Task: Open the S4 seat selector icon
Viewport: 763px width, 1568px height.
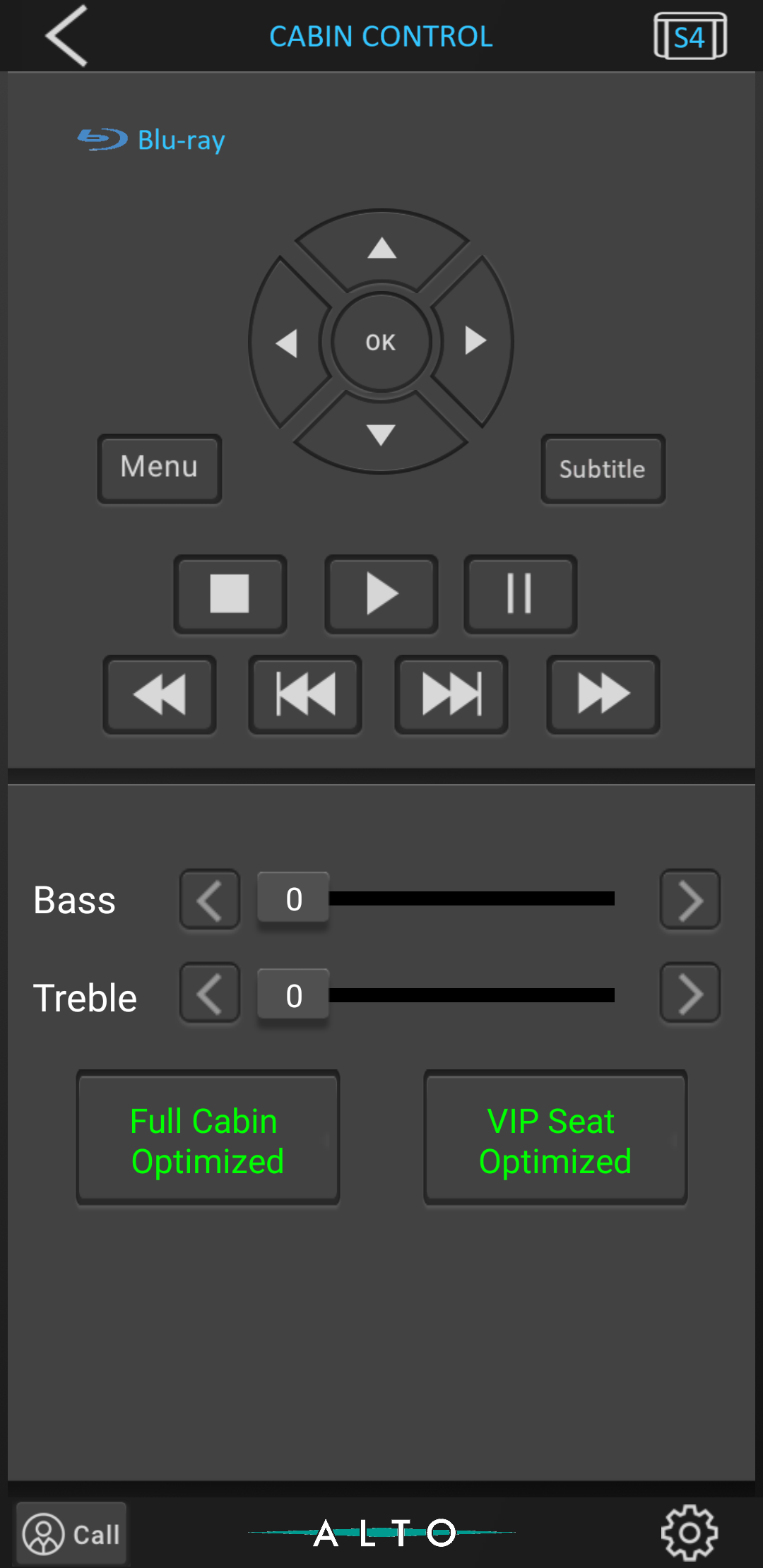Action: pyautogui.click(x=690, y=36)
